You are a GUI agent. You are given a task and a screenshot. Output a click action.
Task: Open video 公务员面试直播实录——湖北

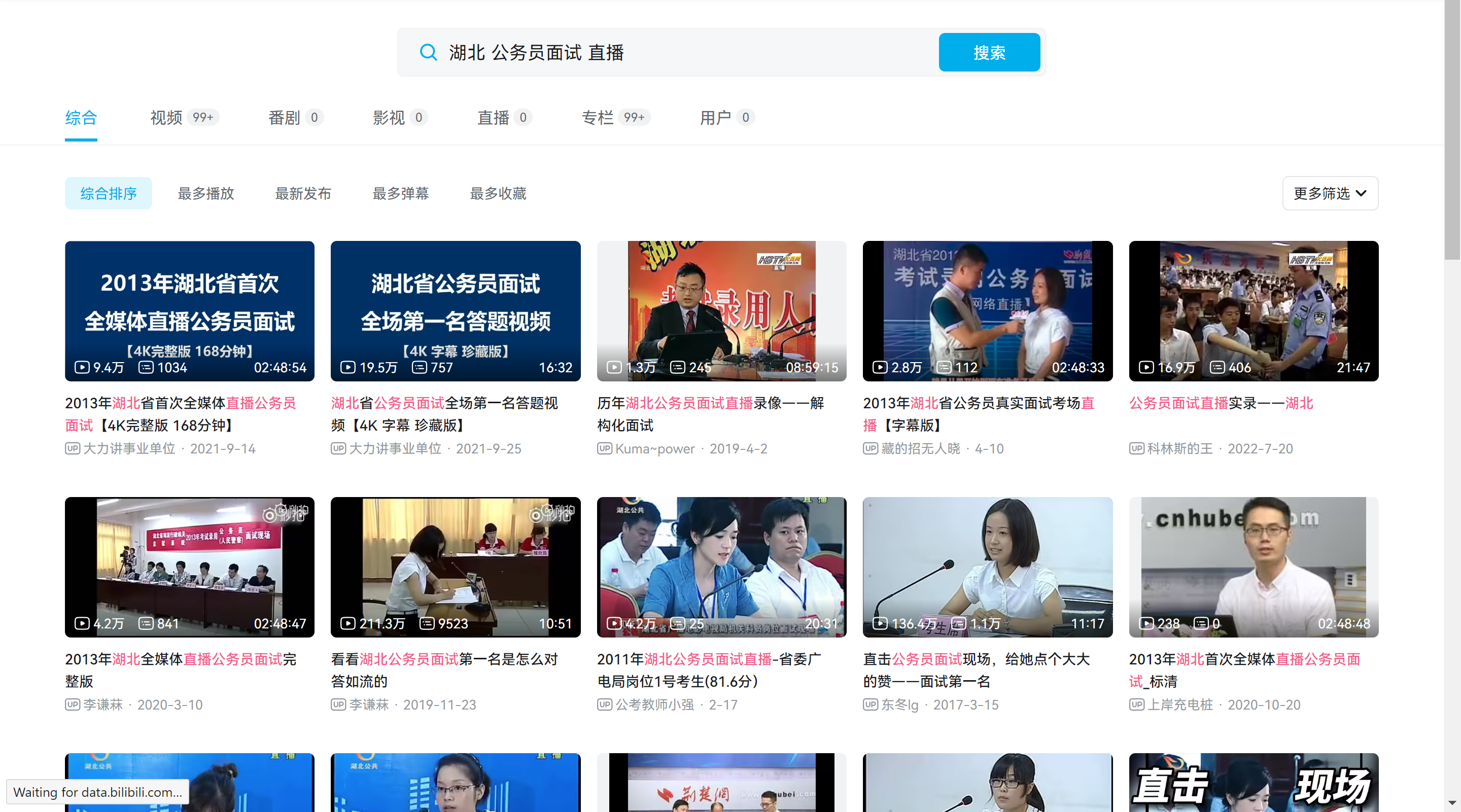pos(1253,311)
